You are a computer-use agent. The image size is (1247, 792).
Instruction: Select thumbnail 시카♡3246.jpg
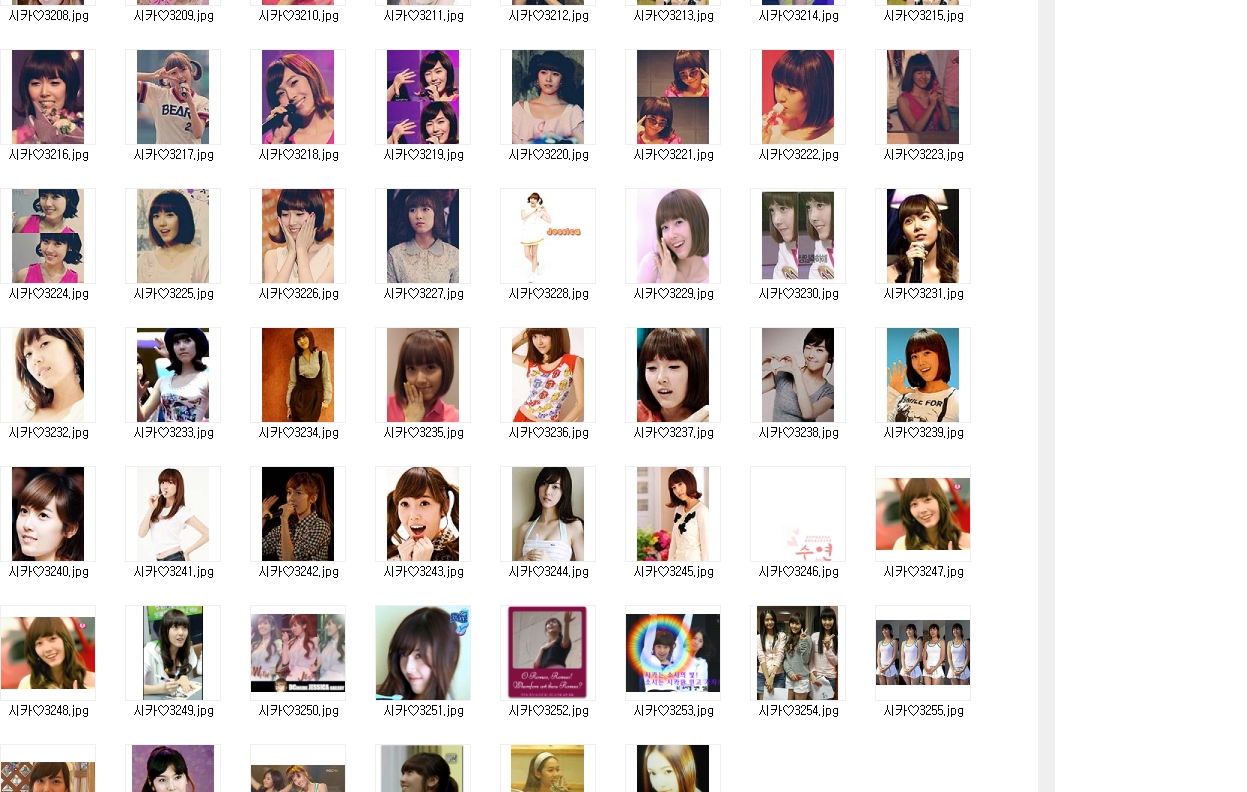tap(798, 514)
